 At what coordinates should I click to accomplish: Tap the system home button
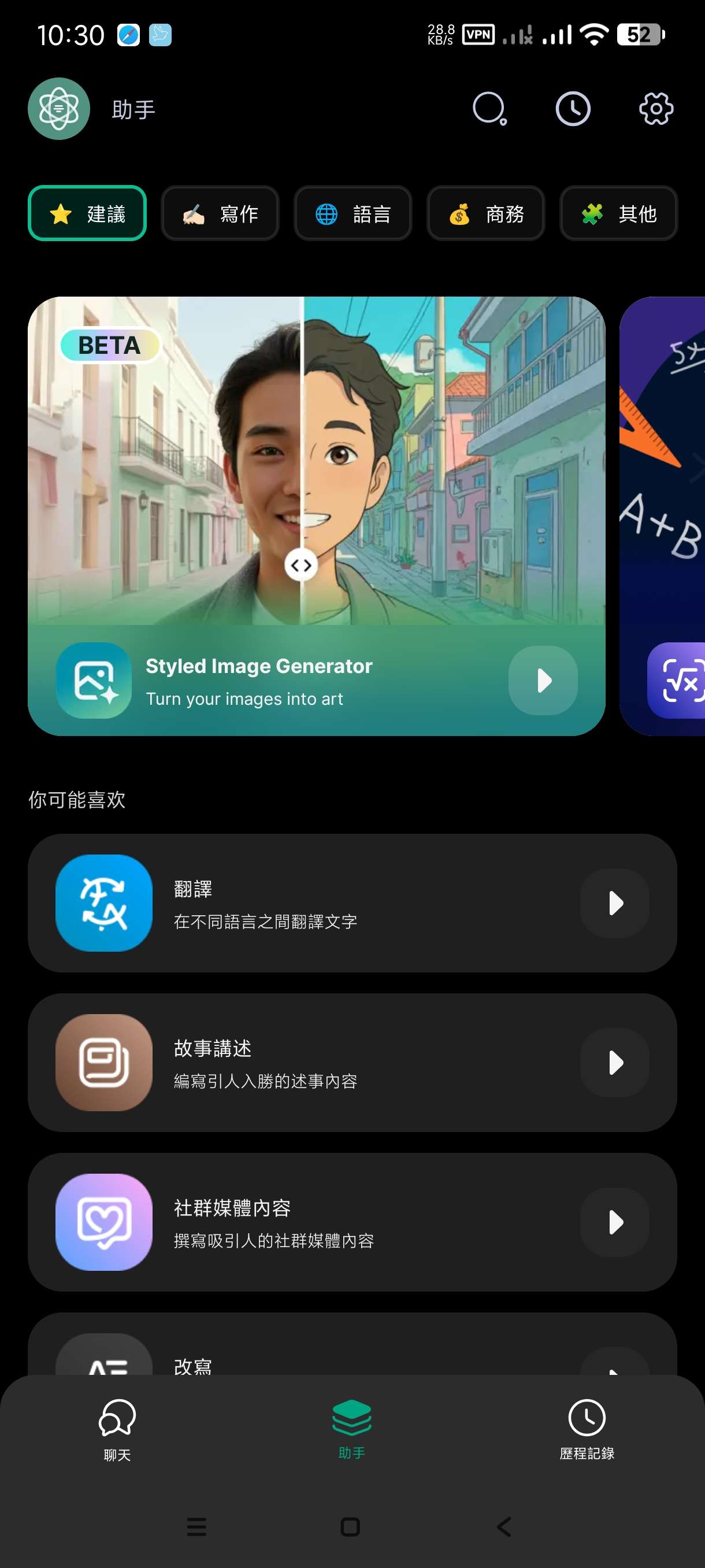(x=350, y=1526)
